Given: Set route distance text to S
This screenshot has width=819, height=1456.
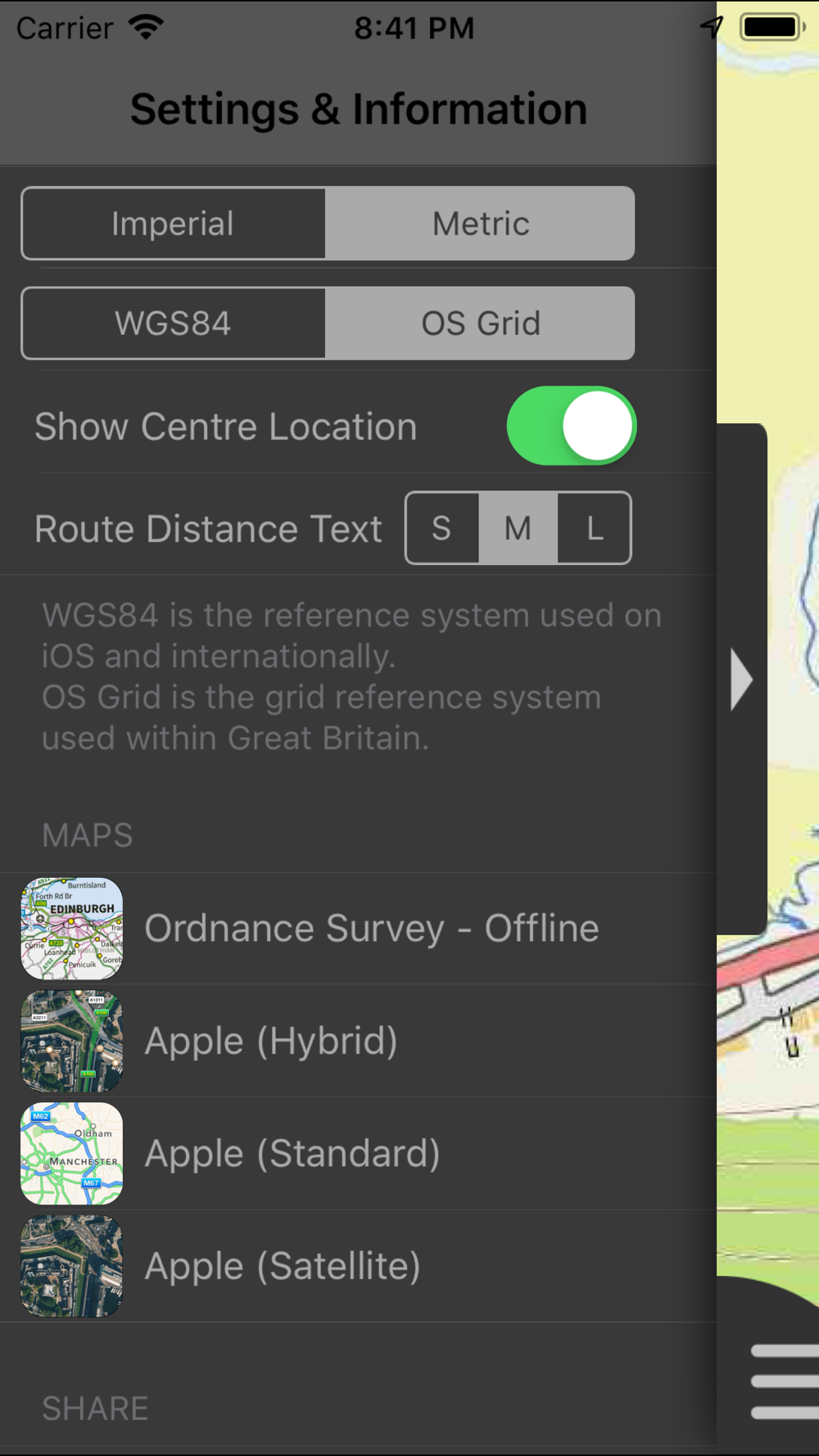Looking at the screenshot, I should pos(442,528).
